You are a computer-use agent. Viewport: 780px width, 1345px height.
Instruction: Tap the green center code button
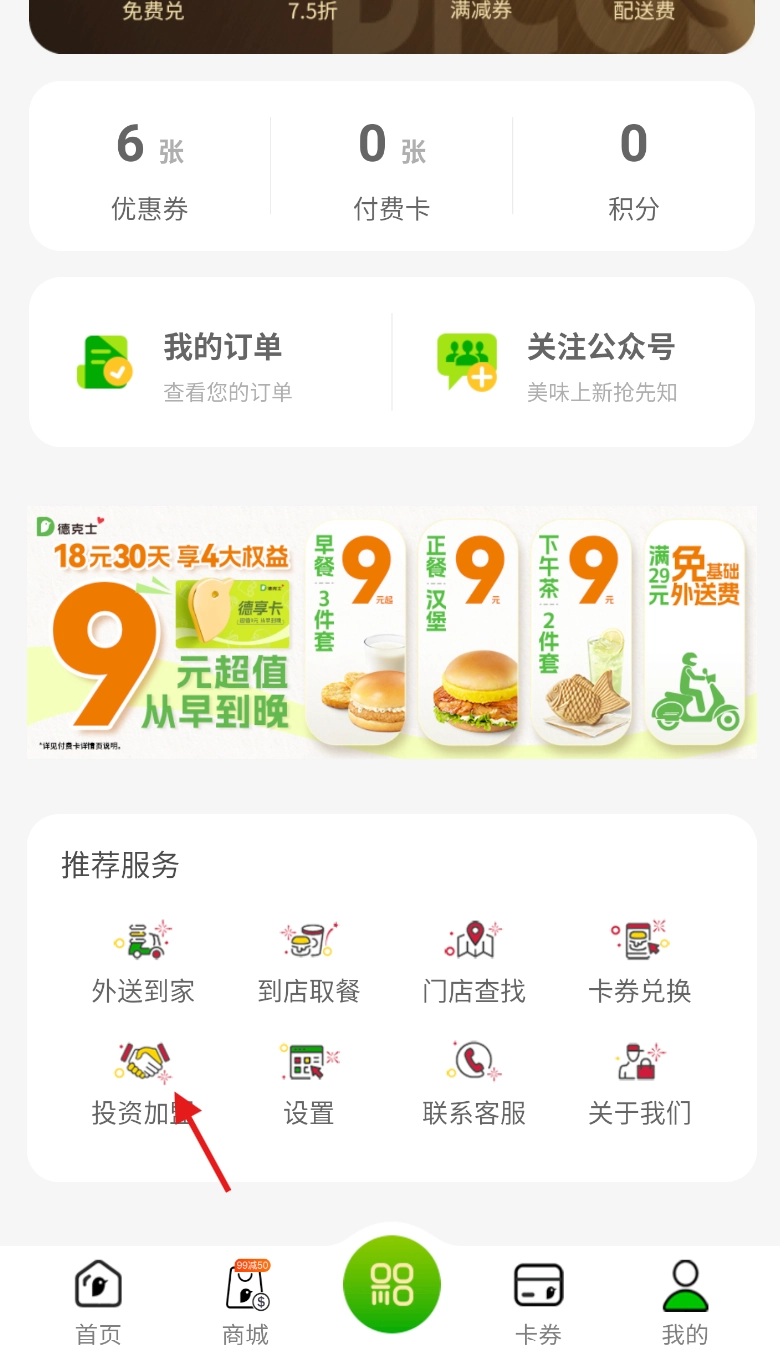(x=392, y=1284)
